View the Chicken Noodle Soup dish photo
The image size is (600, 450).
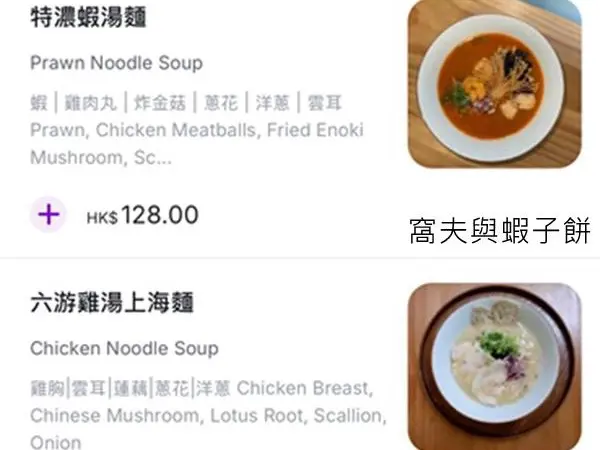494,365
